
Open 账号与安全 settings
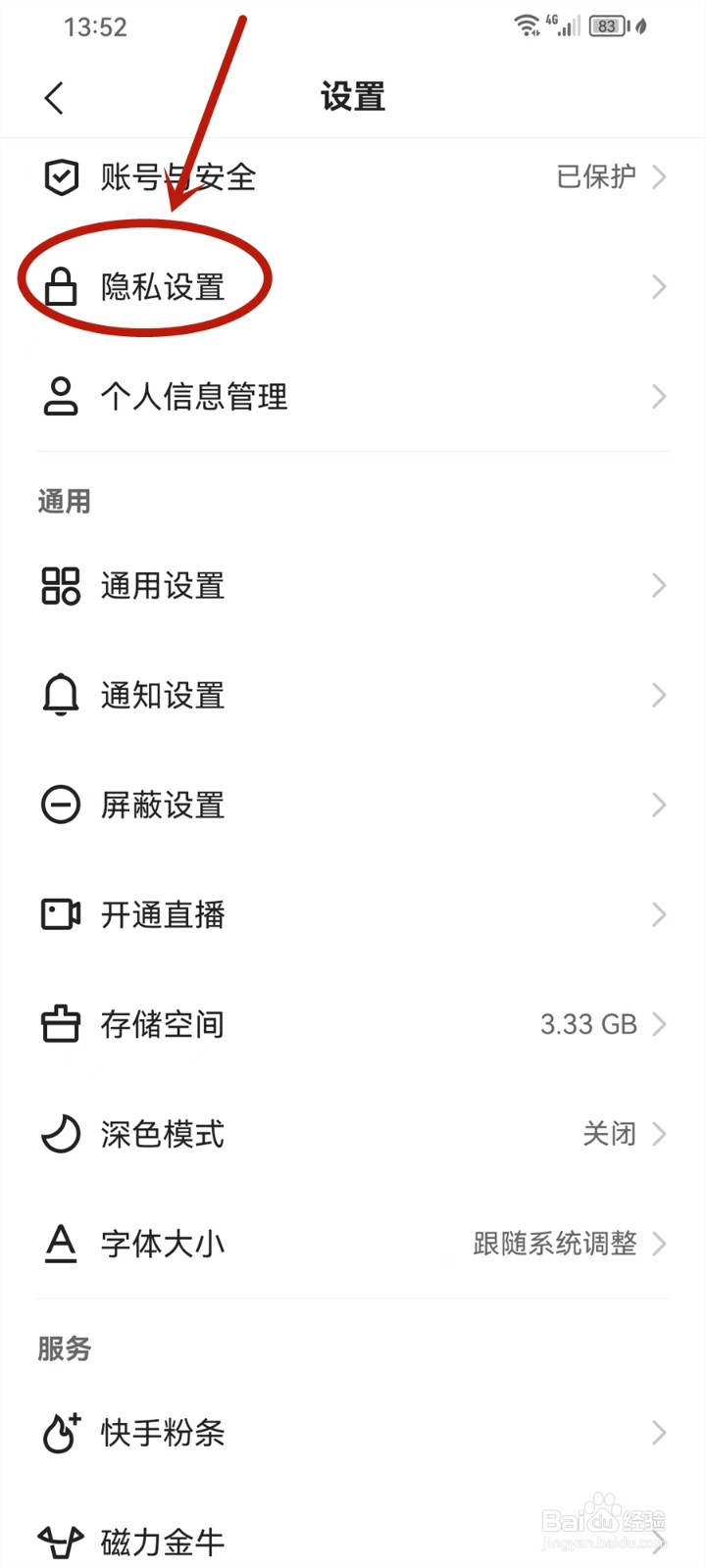tap(353, 177)
